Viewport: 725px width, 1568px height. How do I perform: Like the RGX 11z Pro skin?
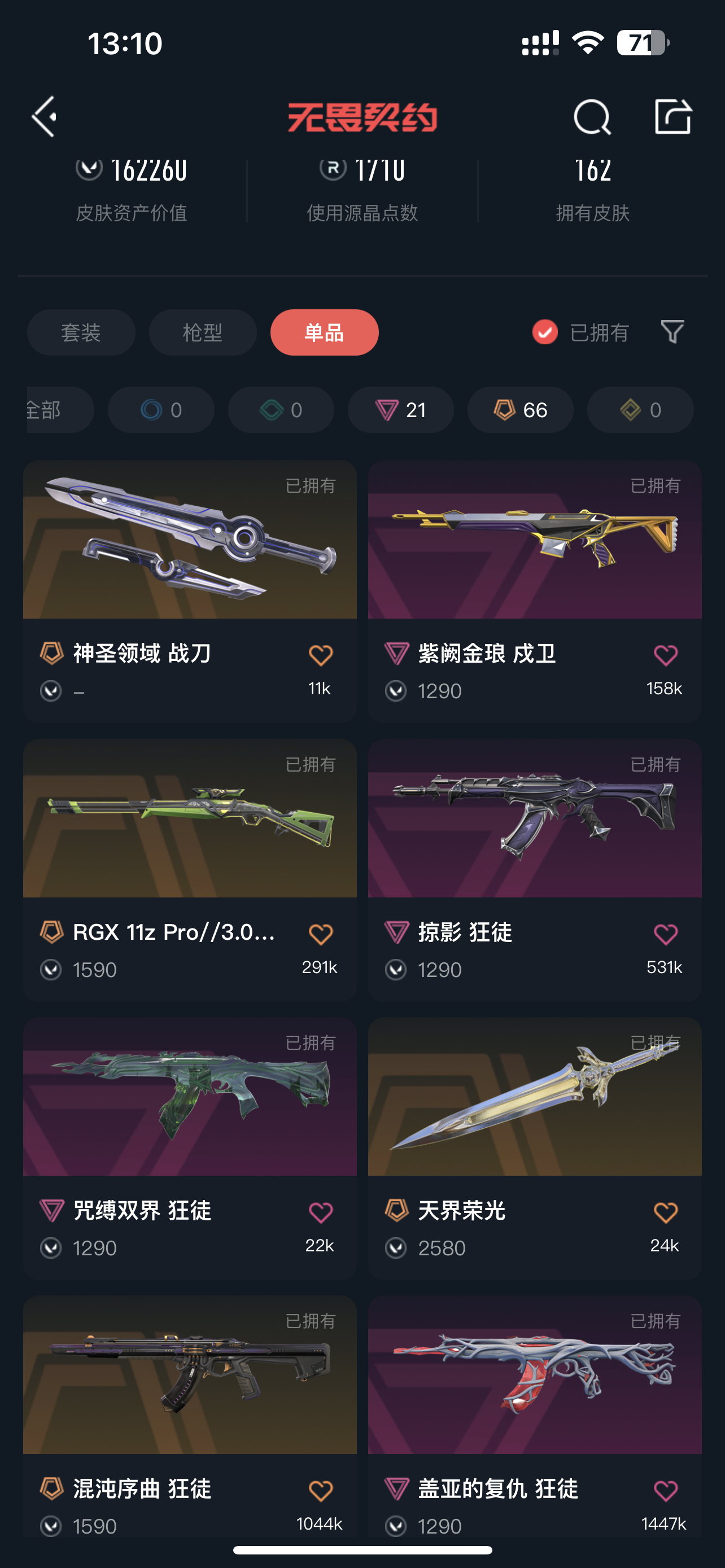tap(321, 934)
